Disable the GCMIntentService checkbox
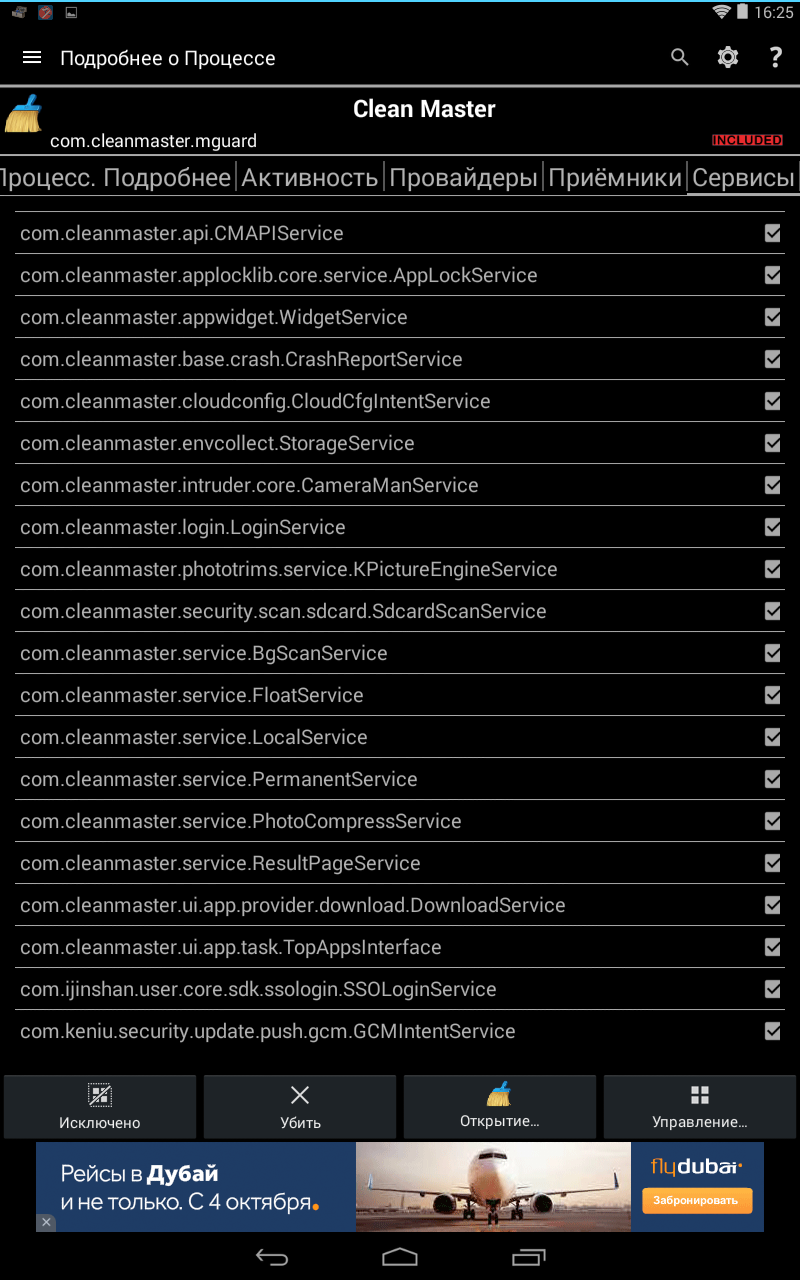The width and height of the screenshot is (800, 1280). pyautogui.click(x=772, y=1031)
